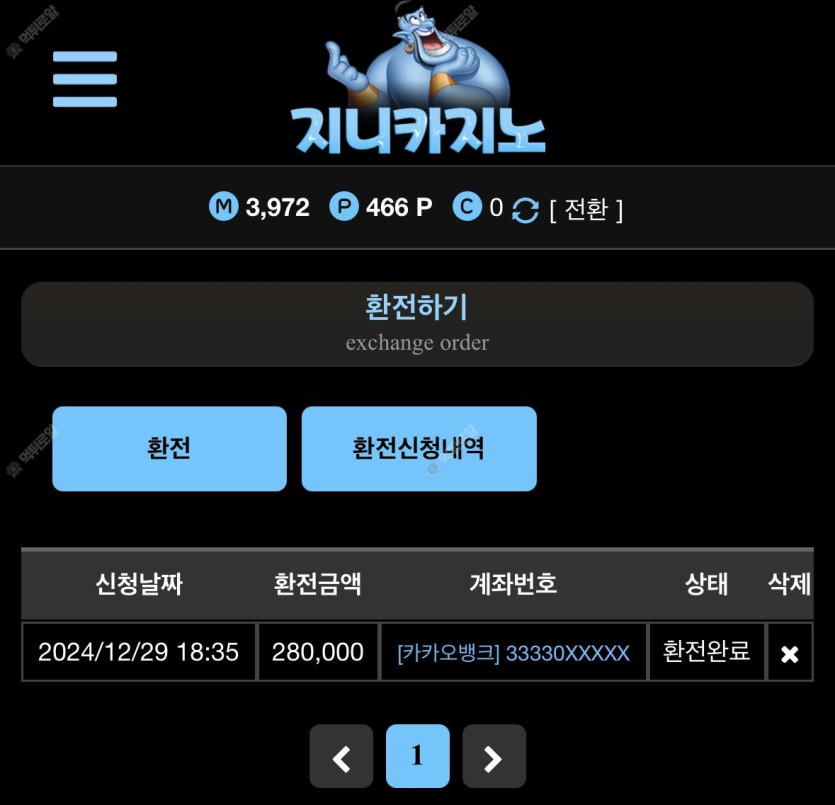Tap the 전환 convert link
Viewport: 835px width, 805px height.
click(586, 209)
